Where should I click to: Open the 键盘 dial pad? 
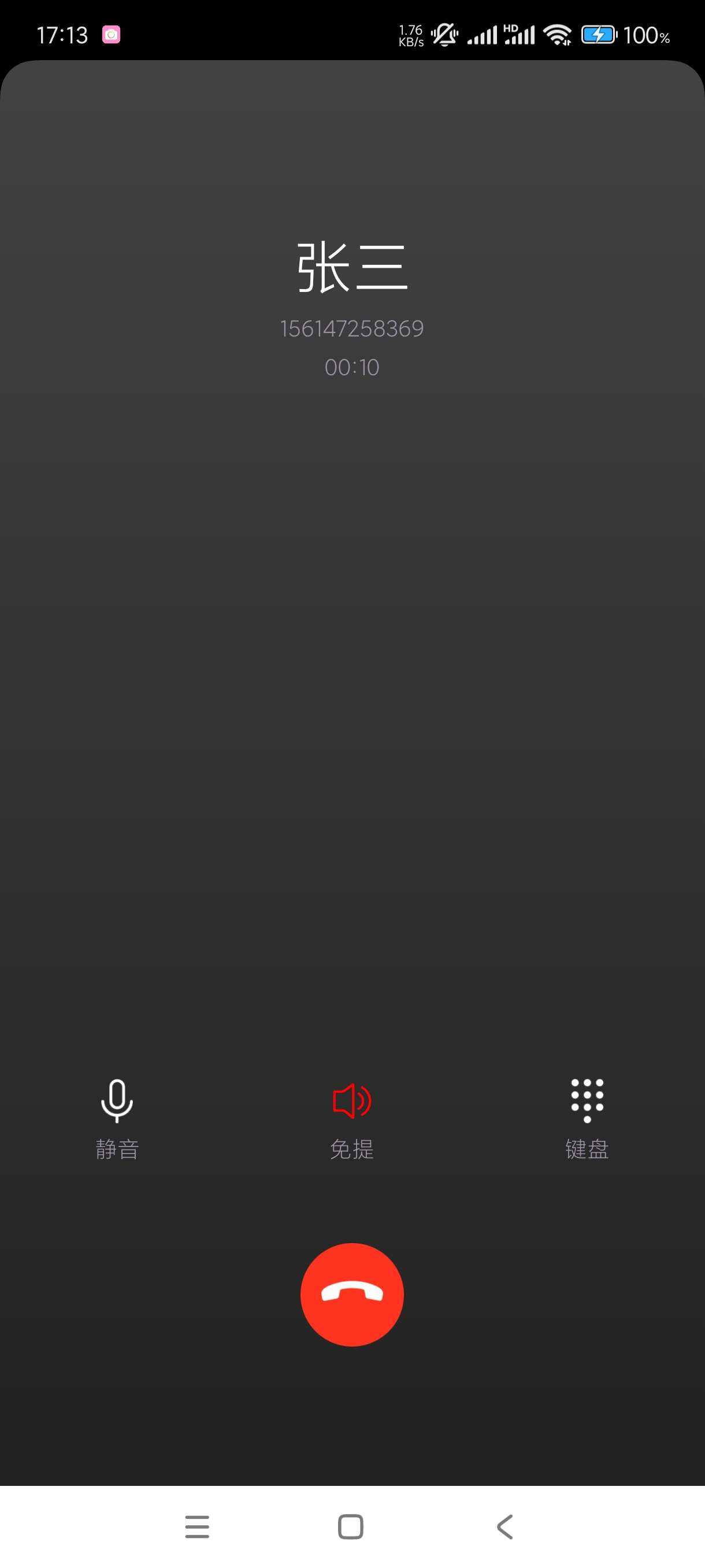click(x=587, y=1118)
